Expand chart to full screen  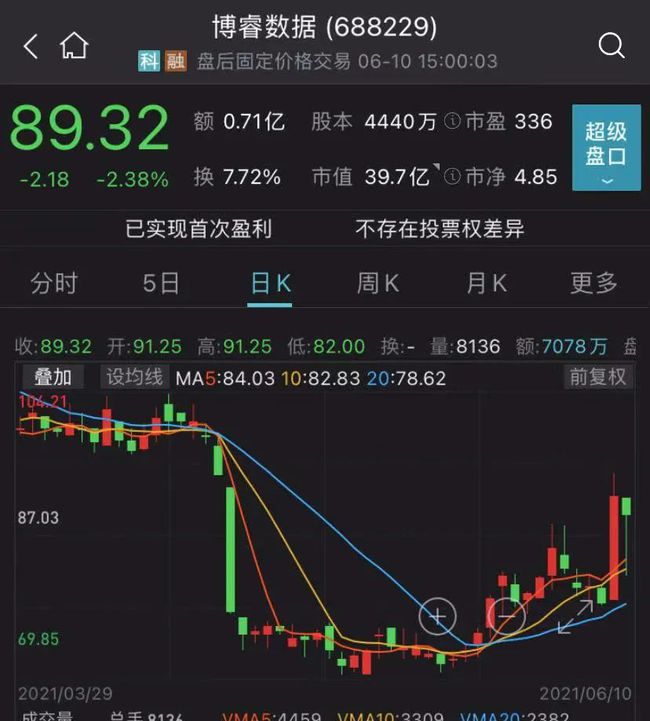point(574,618)
